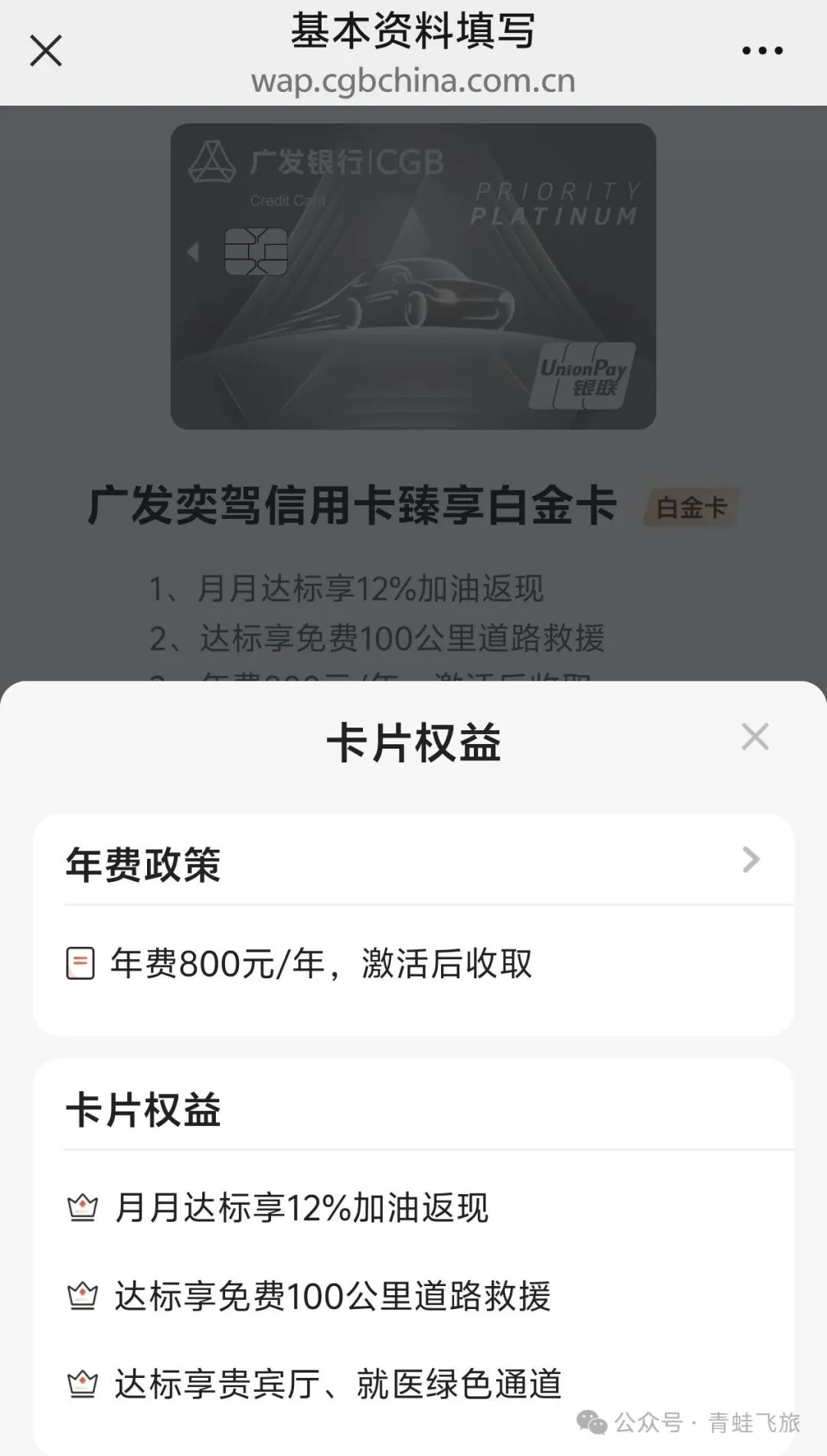Close the webview with the X icon
This screenshot has height=1456, width=827.
46,51
